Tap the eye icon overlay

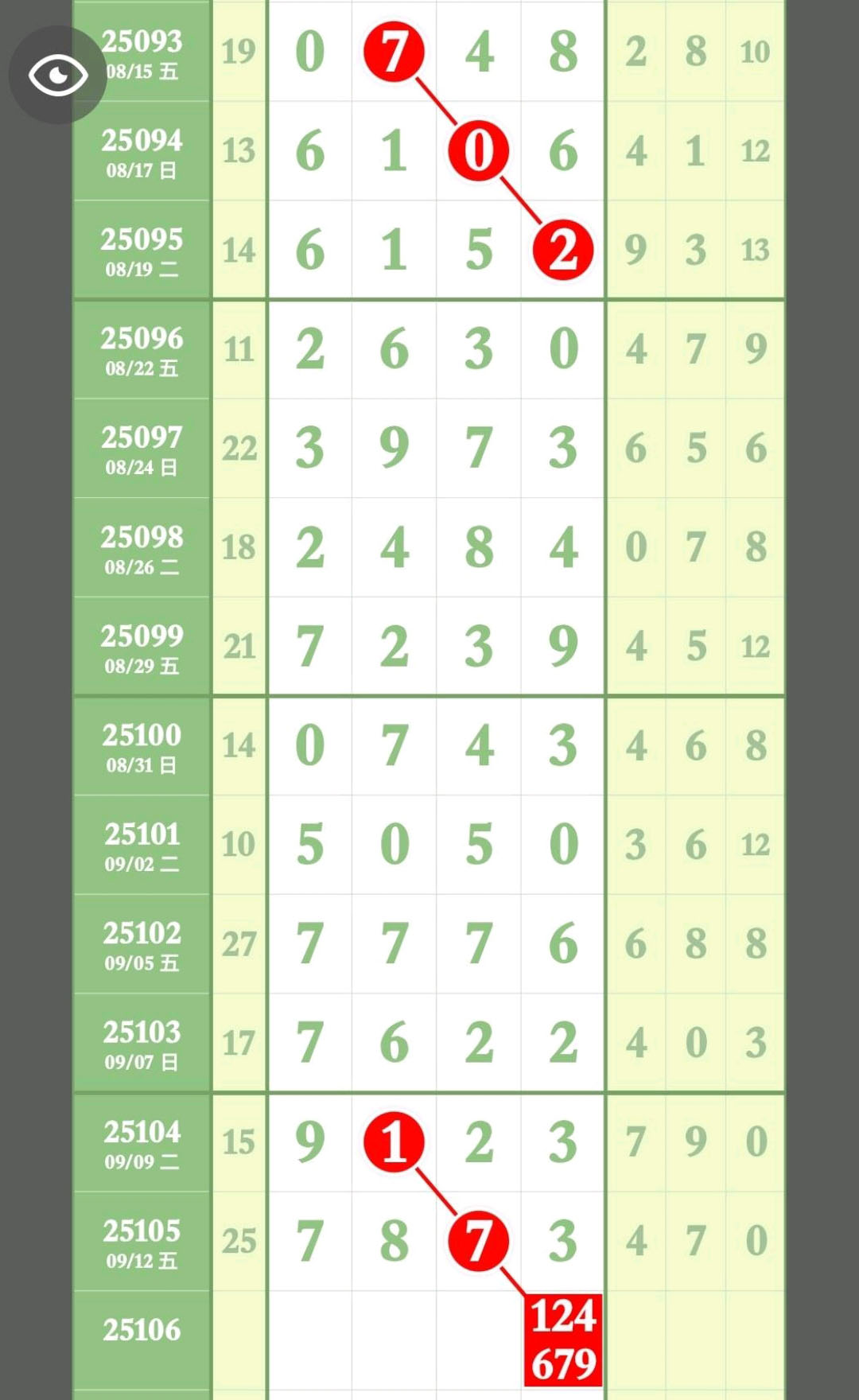click(x=58, y=75)
